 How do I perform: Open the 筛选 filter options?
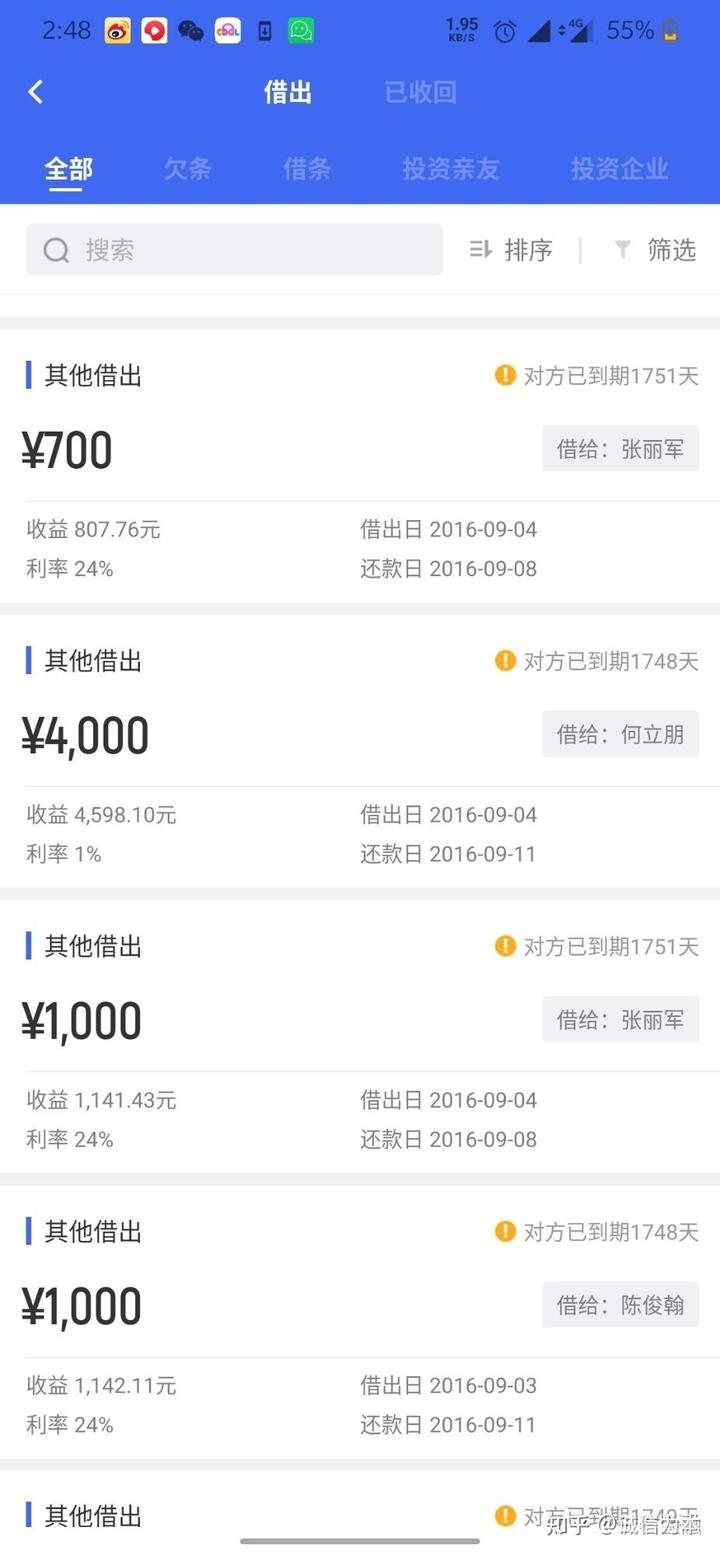[655, 250]
